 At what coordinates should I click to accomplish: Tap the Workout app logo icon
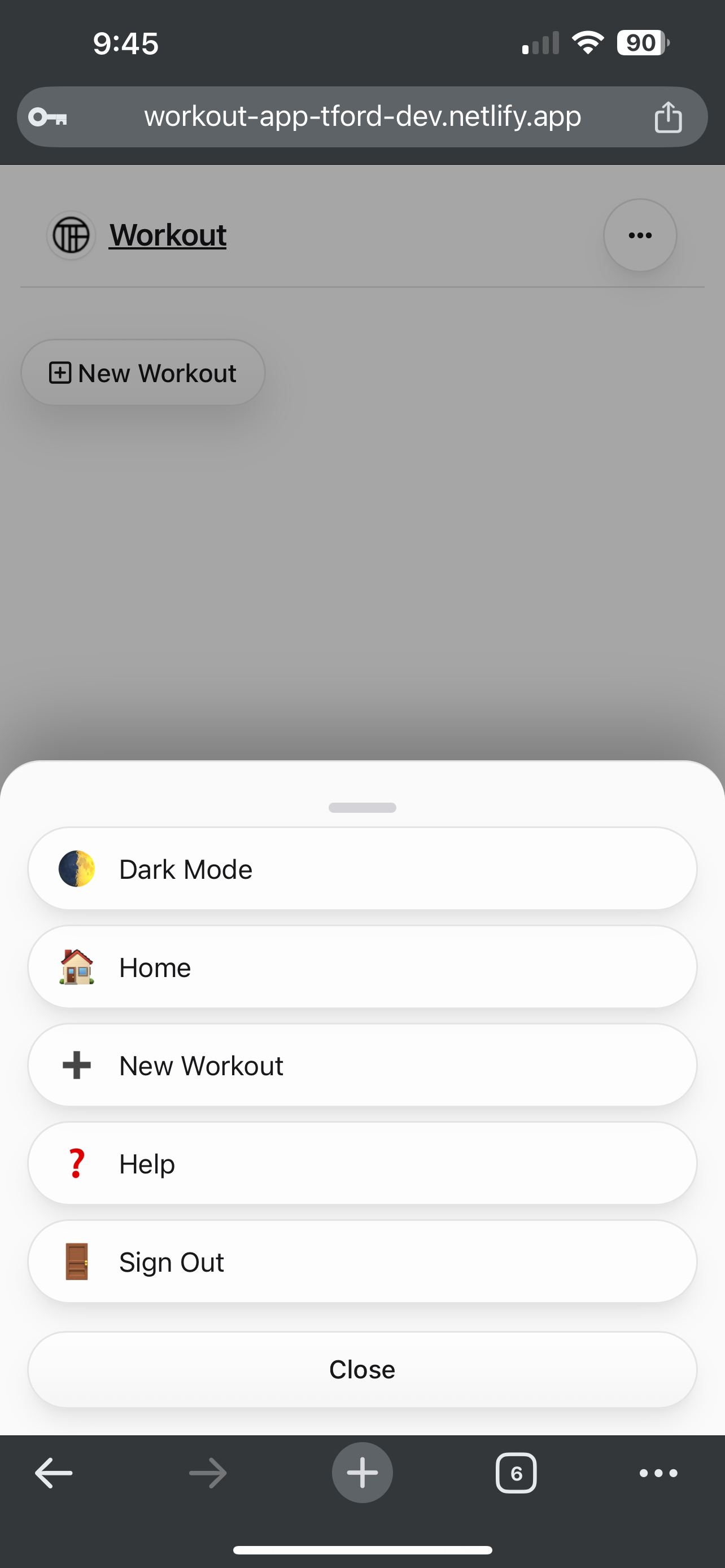71,235
